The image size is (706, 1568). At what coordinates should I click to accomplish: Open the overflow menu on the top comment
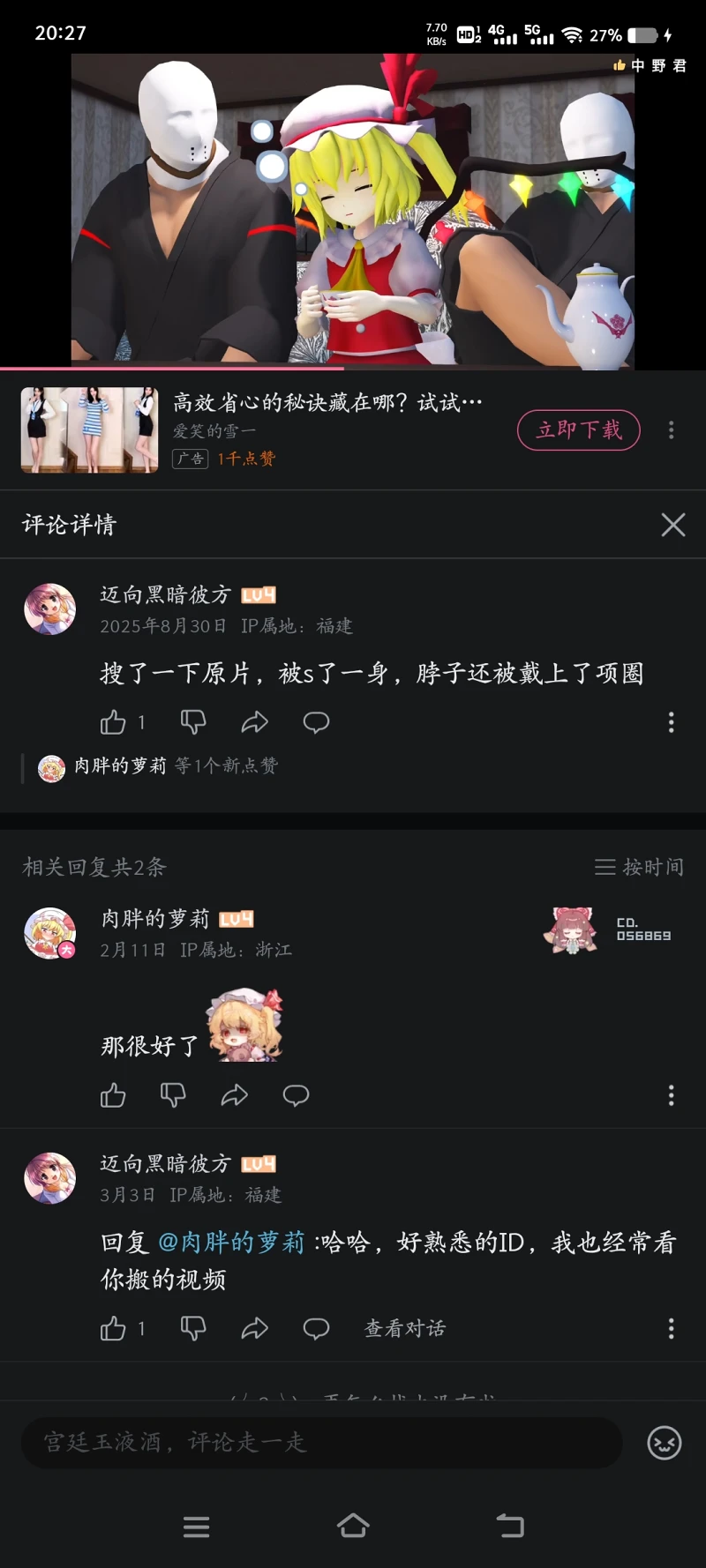pos(671,723)
